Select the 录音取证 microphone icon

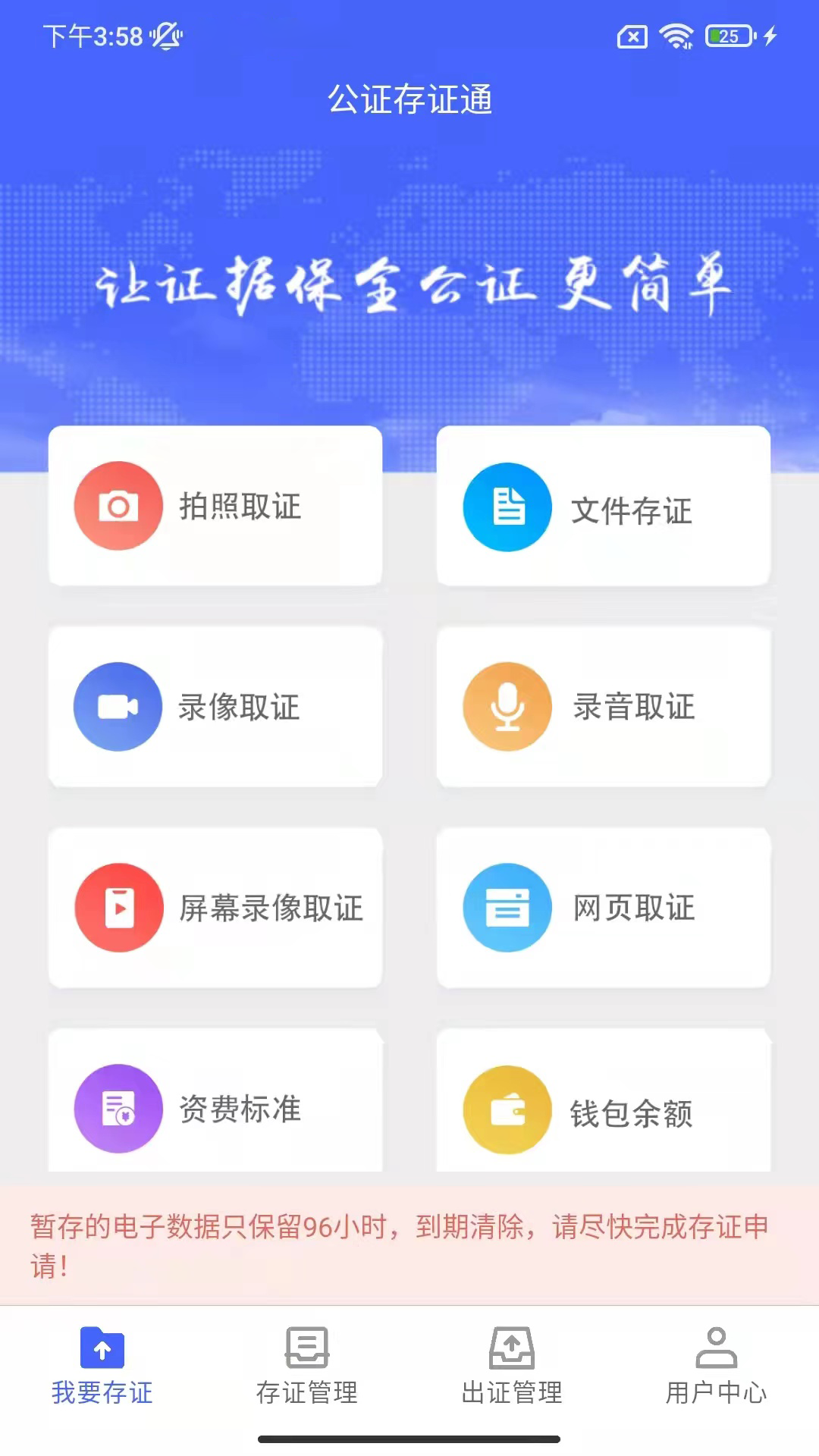[507, 707]
